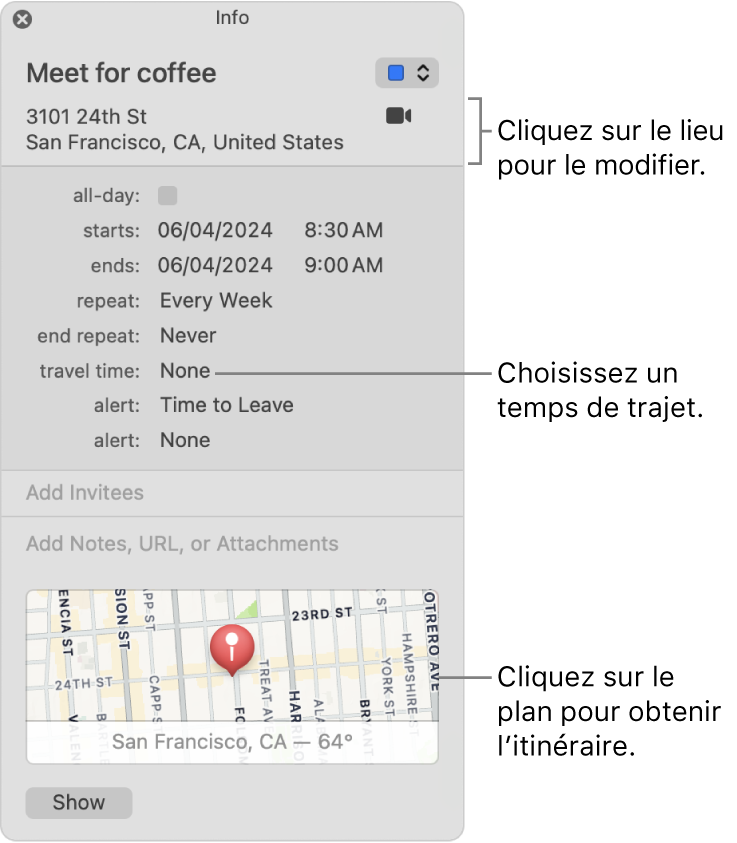Viewport: 737px width, 843px height.
Task: Toggle the all-day checkbox
Action: point(166,195)
